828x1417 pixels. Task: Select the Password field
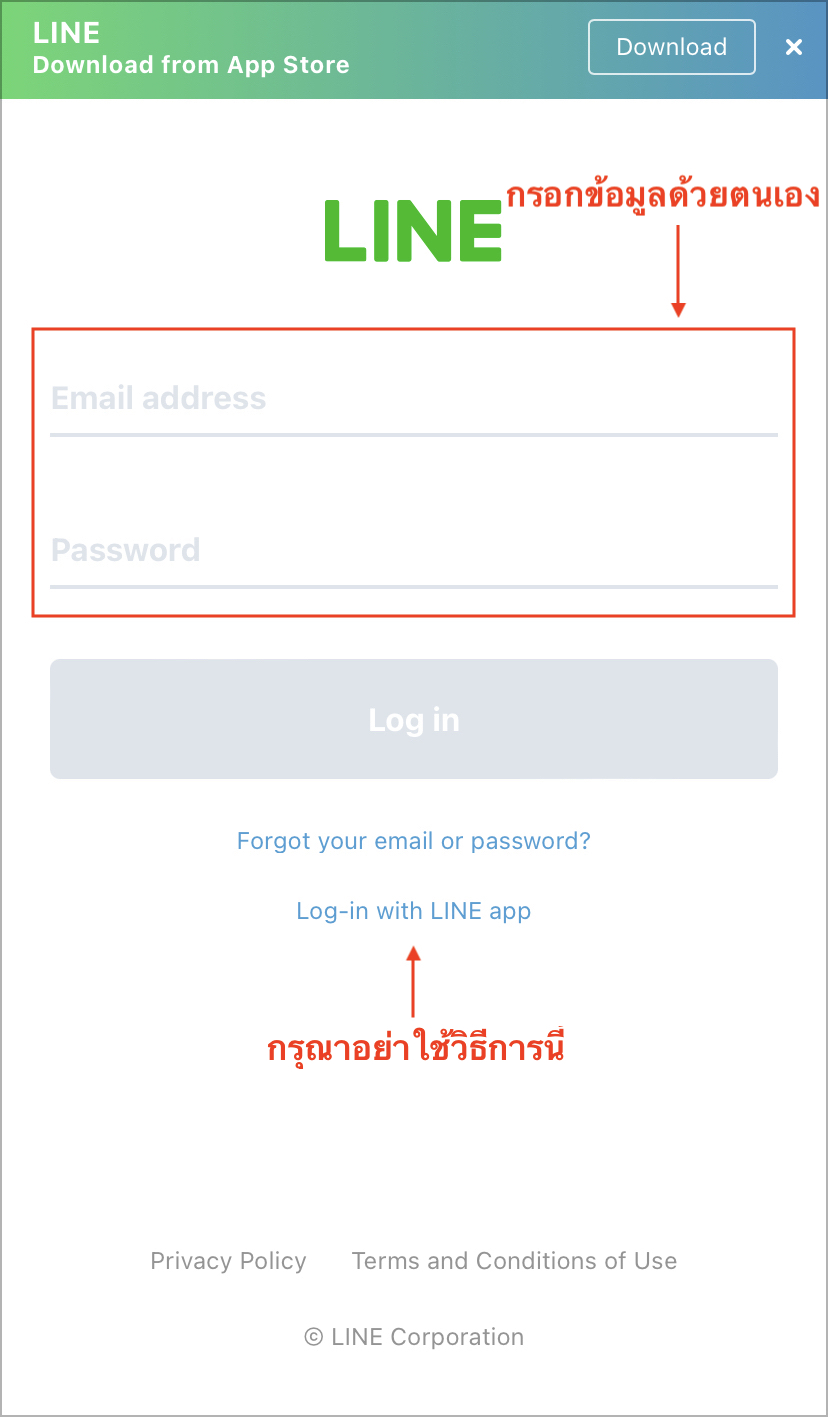(414, 550)
